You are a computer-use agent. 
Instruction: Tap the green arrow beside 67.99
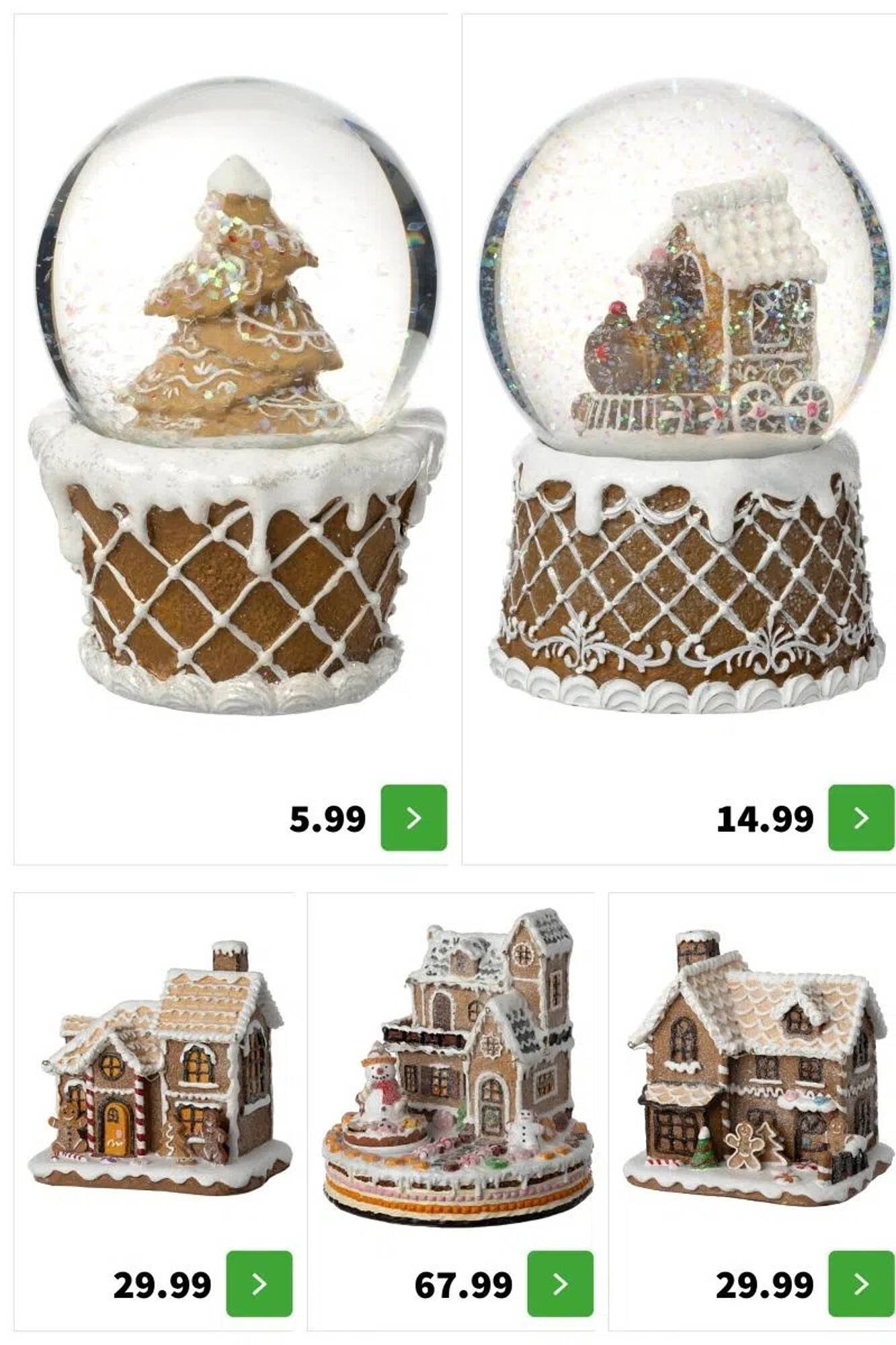coord(560,1283)
